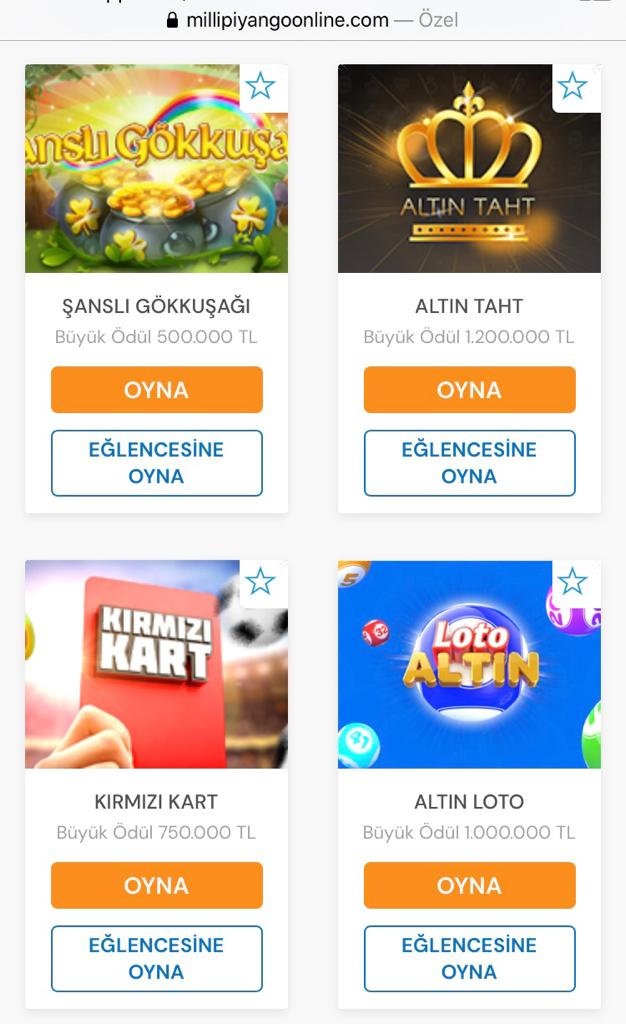This screenshot has height=1024, width=626.
Task: Tap the millipiyangoonline.com address bar
Action: pos(312,19)
